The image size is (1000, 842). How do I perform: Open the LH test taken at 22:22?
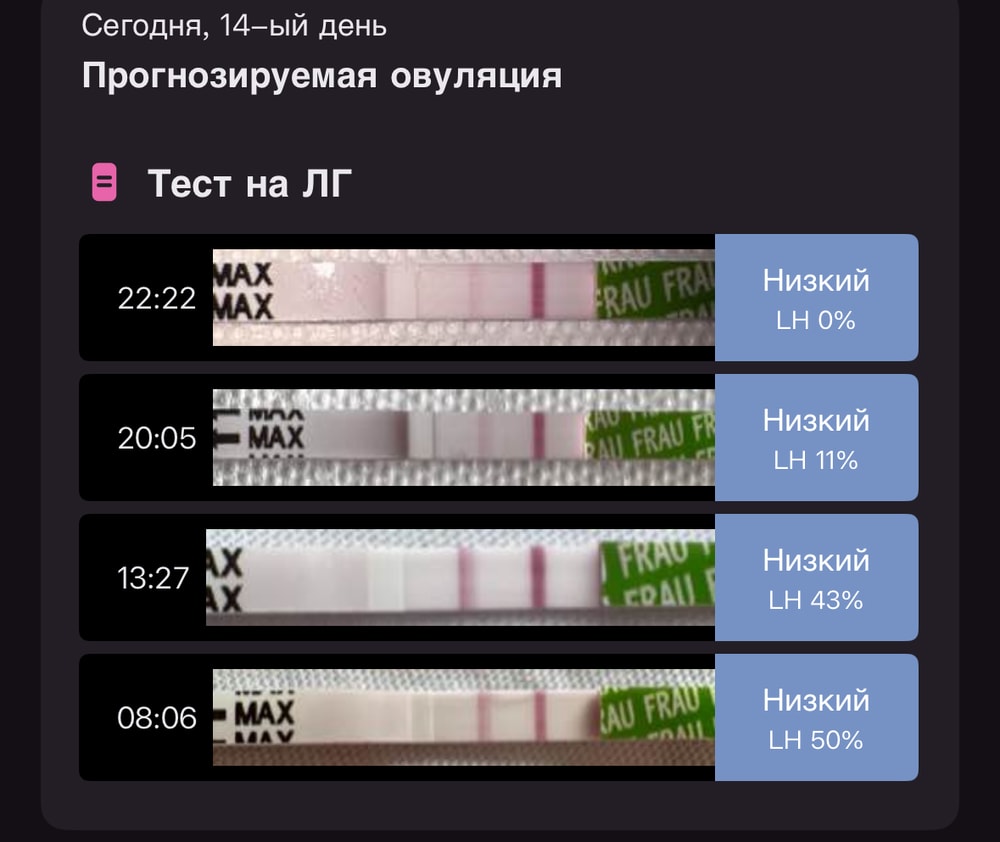point(498,298)
